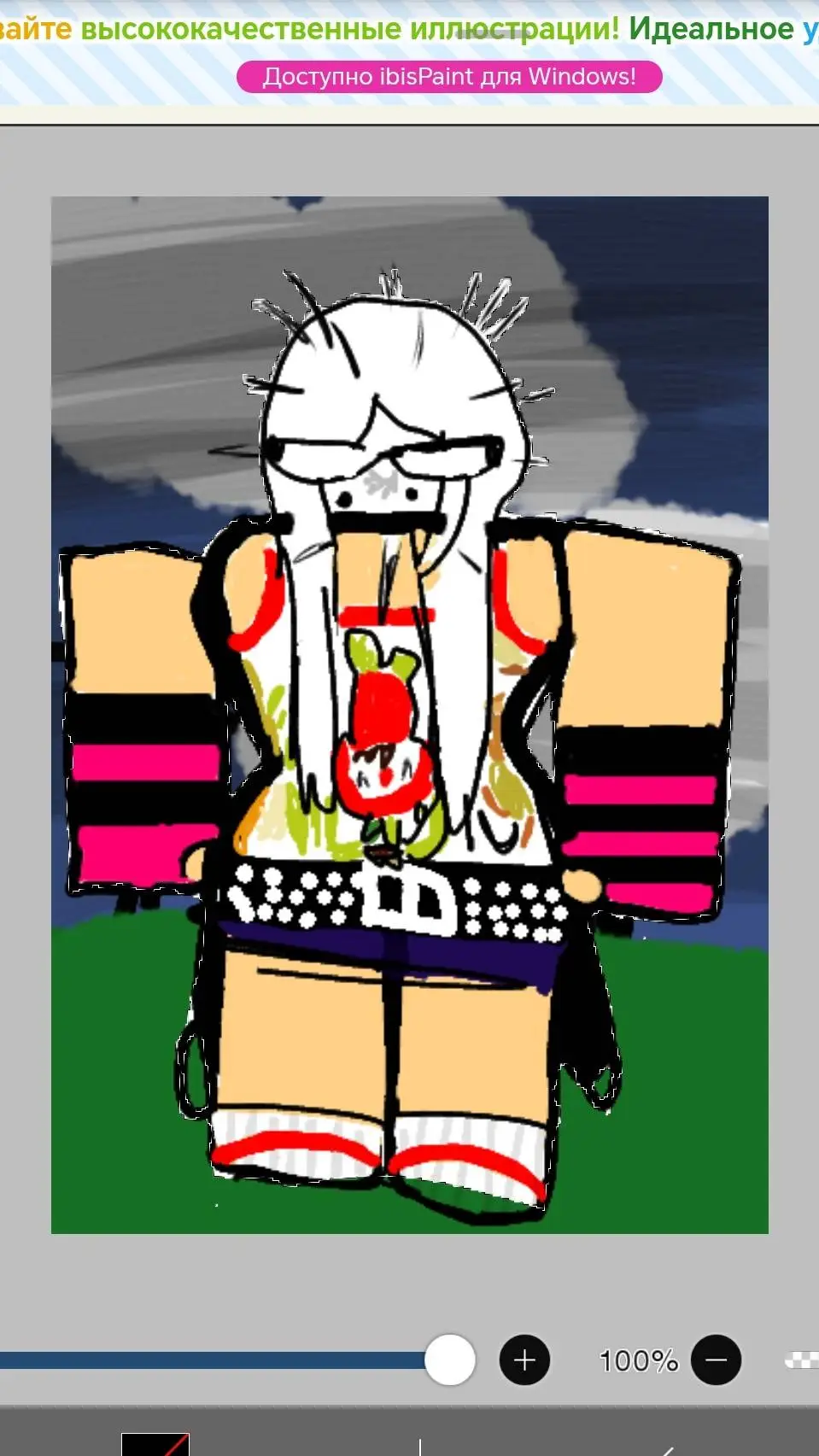819x1456 pixels.
Task: Tap the opacity slider handle
Action: (449, 1360)
